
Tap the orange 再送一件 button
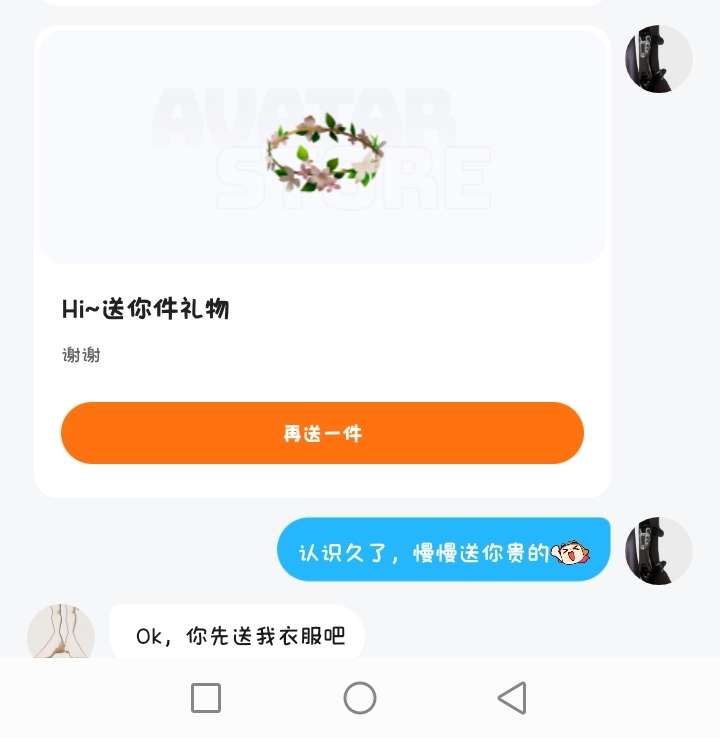point(322,433)
